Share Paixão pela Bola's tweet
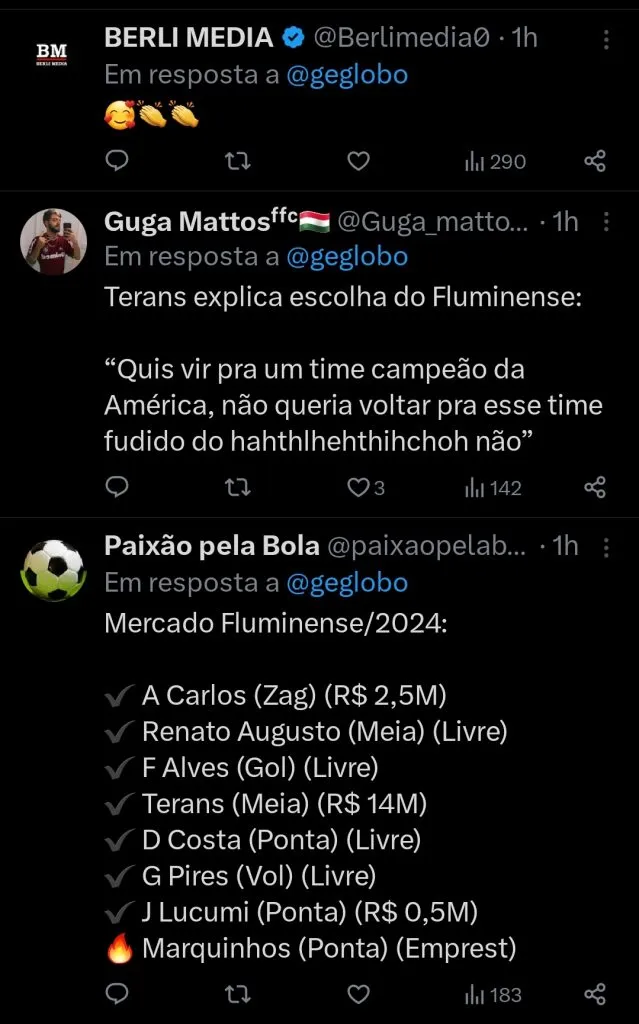The width and height of the screenshot is (639, 1024). tap(595, 994)
